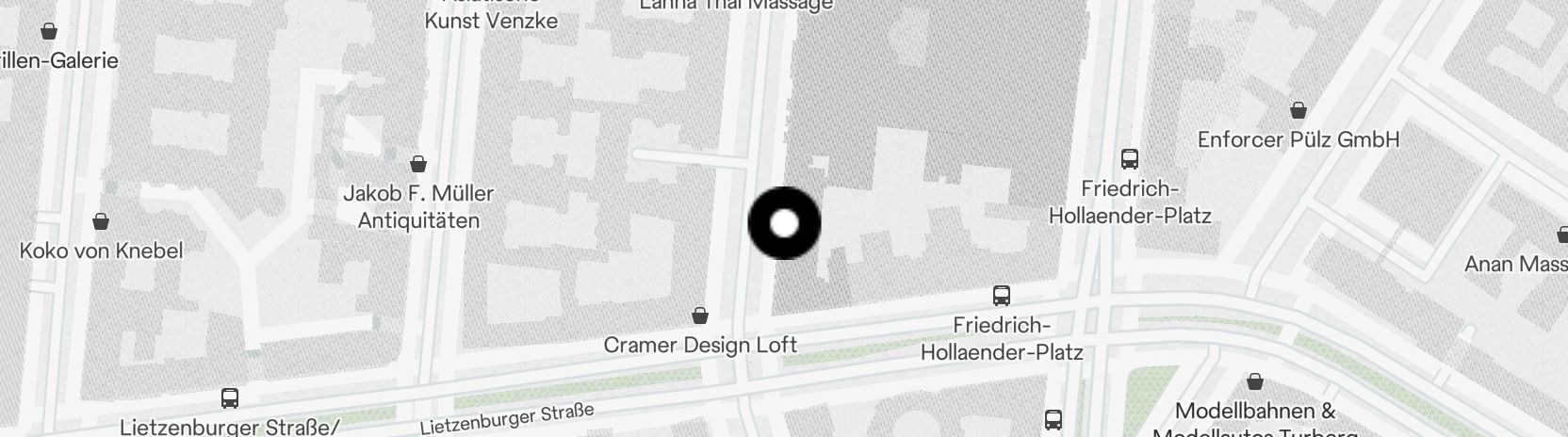Image resolution: width=1568 pixels, height=437 pixels.
Task: Open the Modellbahnen & Modellautos shop marker
Action: point(1255,382)
